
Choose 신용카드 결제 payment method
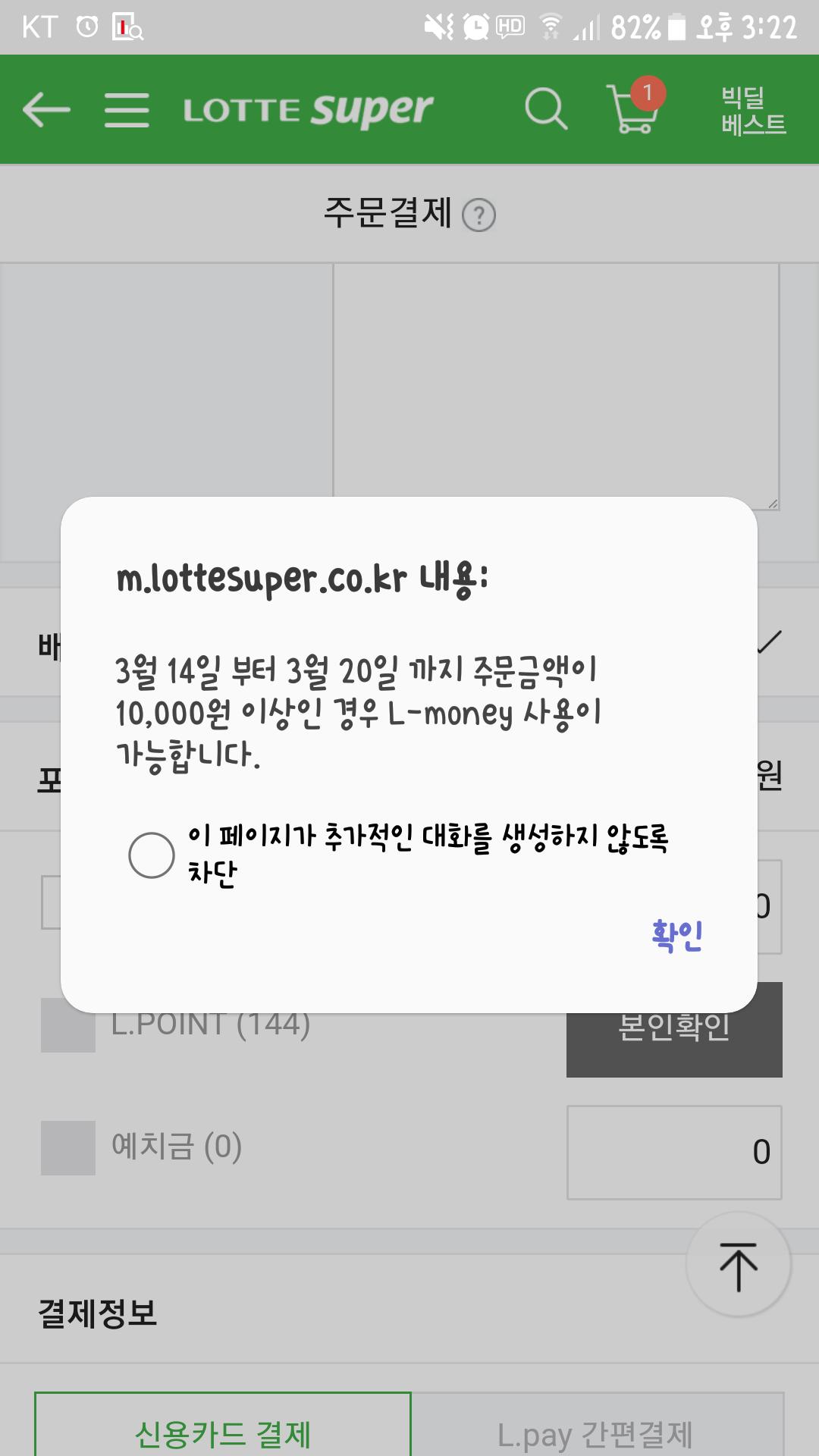(x=223, y=1433)
